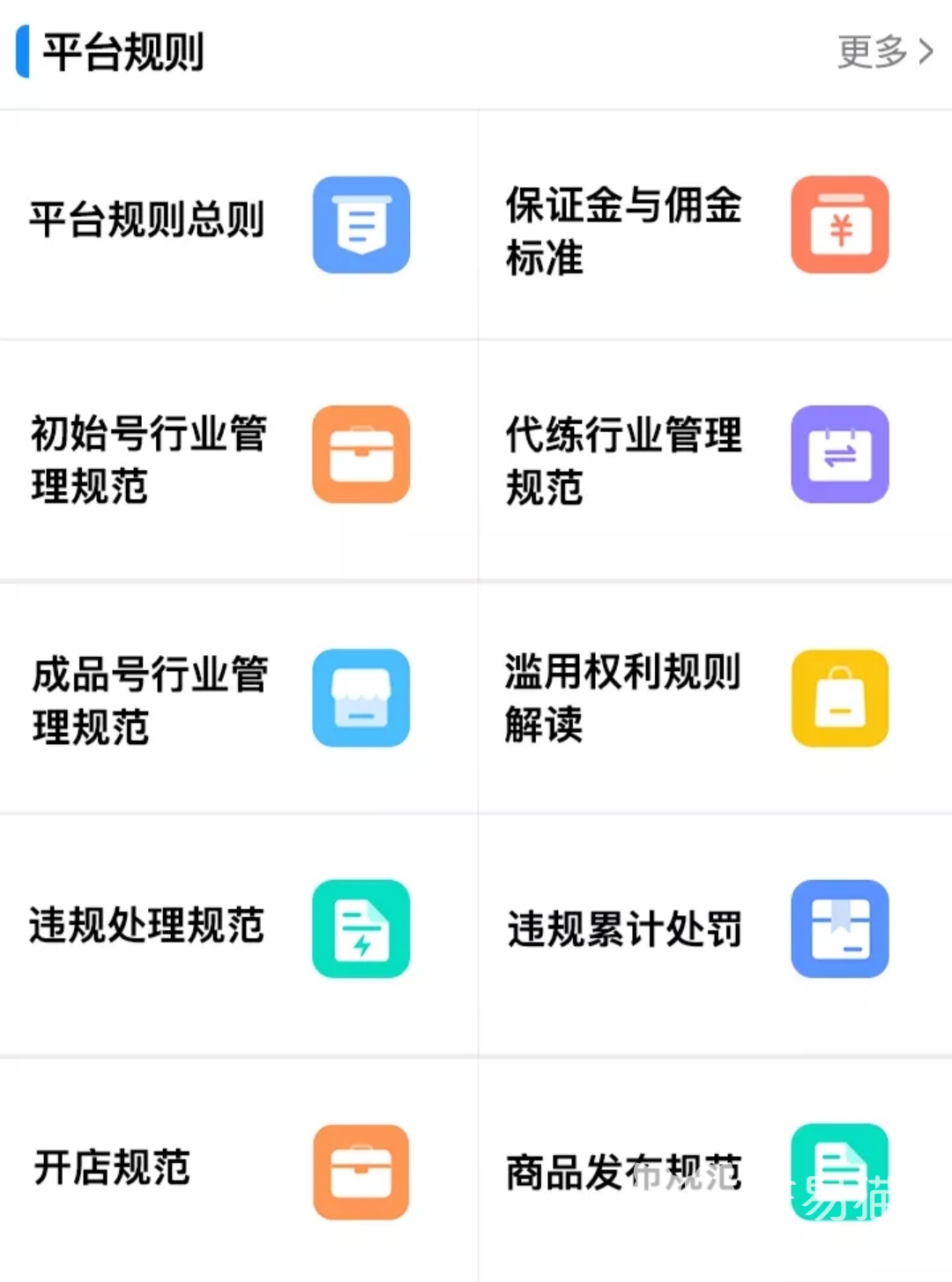Click the purple transfer icon beside 代练行业管理规范
Image resolution: width=952 pixels, height=1282 pixels.
click(x=838, y=455)
